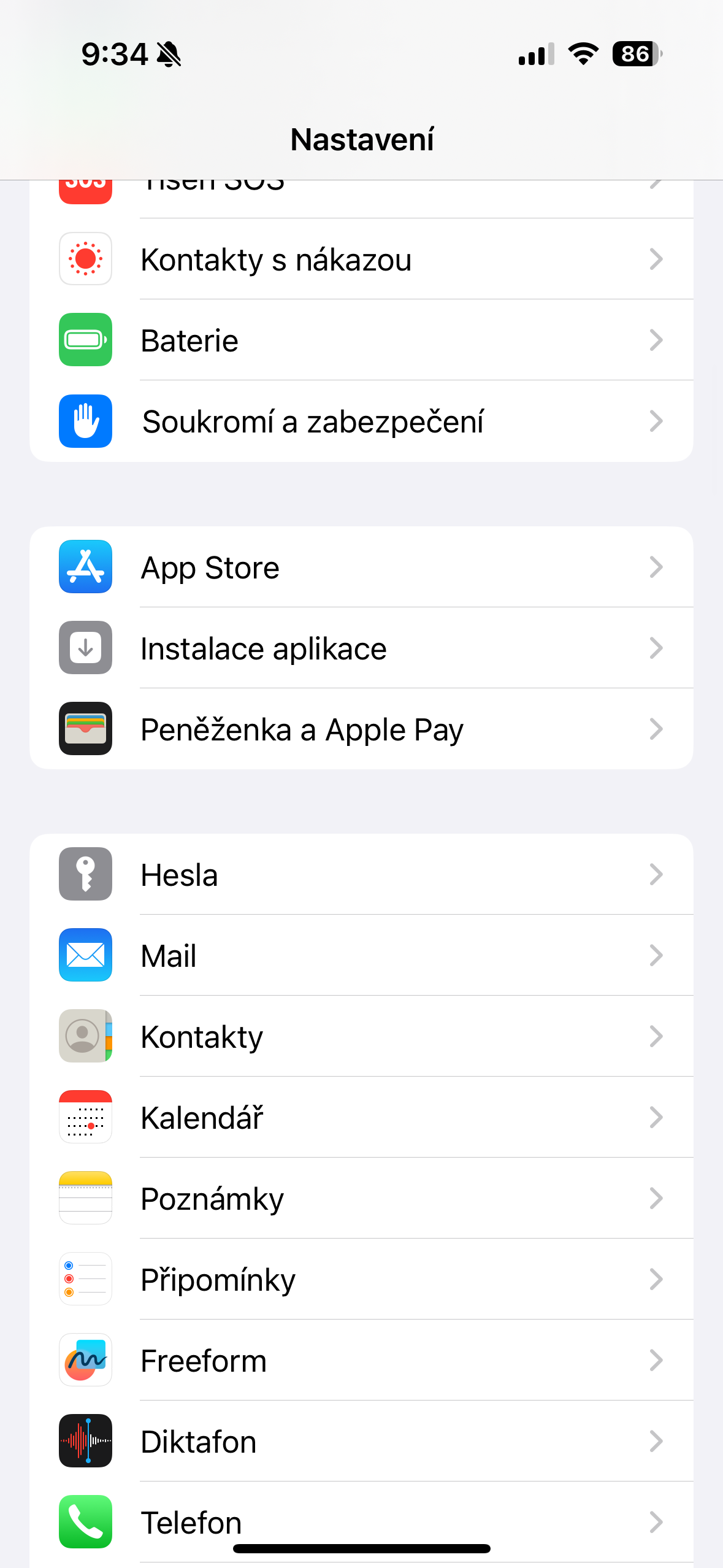The image size is (723, 1568).
Task: Select the Kalendář calendar icon
Action: pos(85,1117)
